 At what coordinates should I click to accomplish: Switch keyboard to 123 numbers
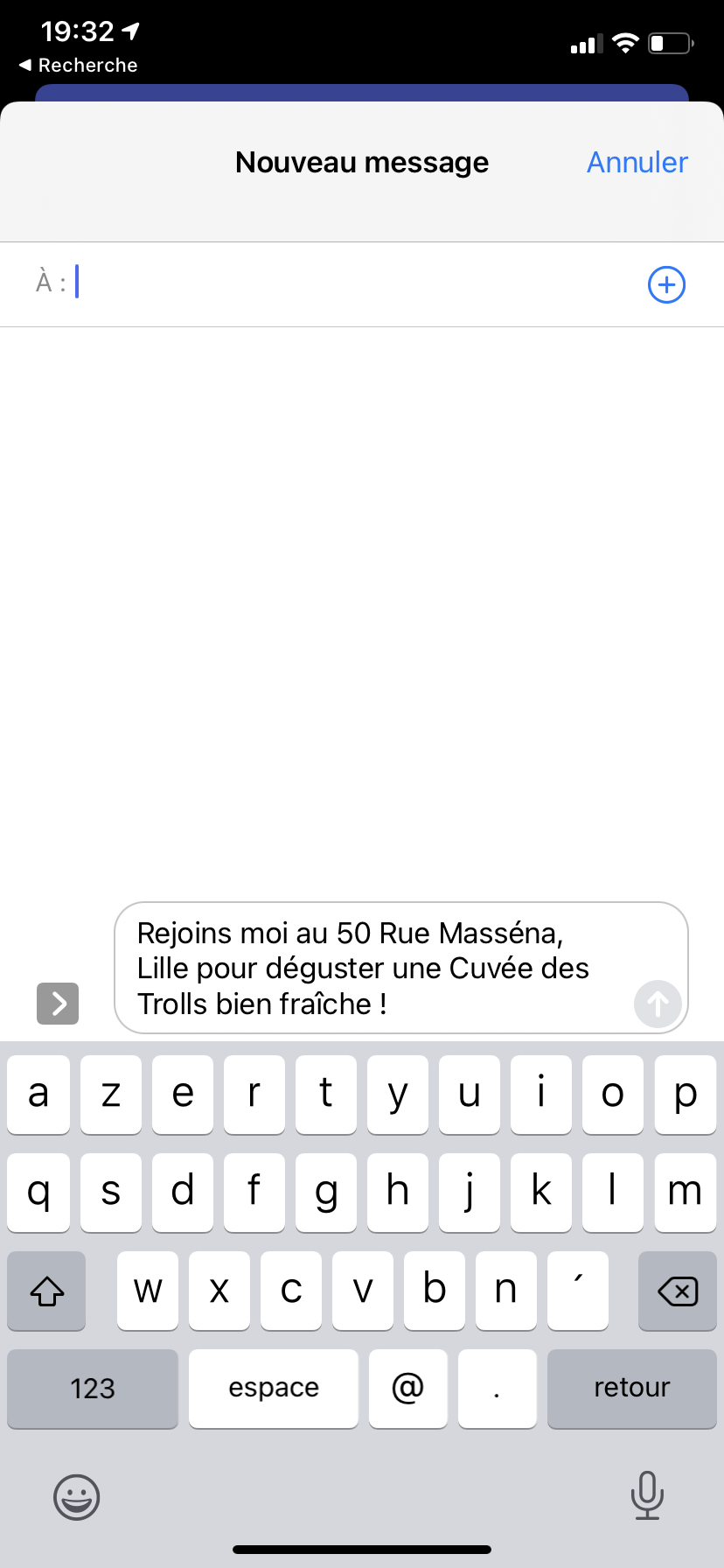(93, 1389)
